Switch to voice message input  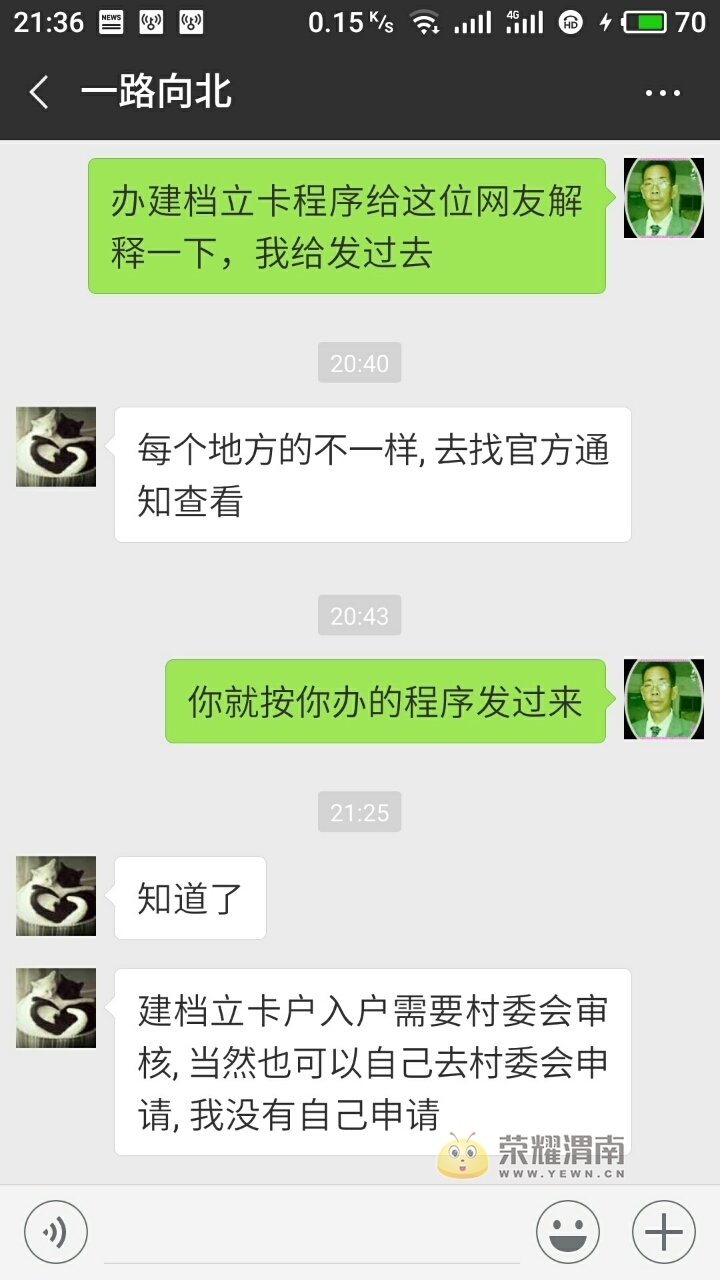click(x=56, y=1232)
